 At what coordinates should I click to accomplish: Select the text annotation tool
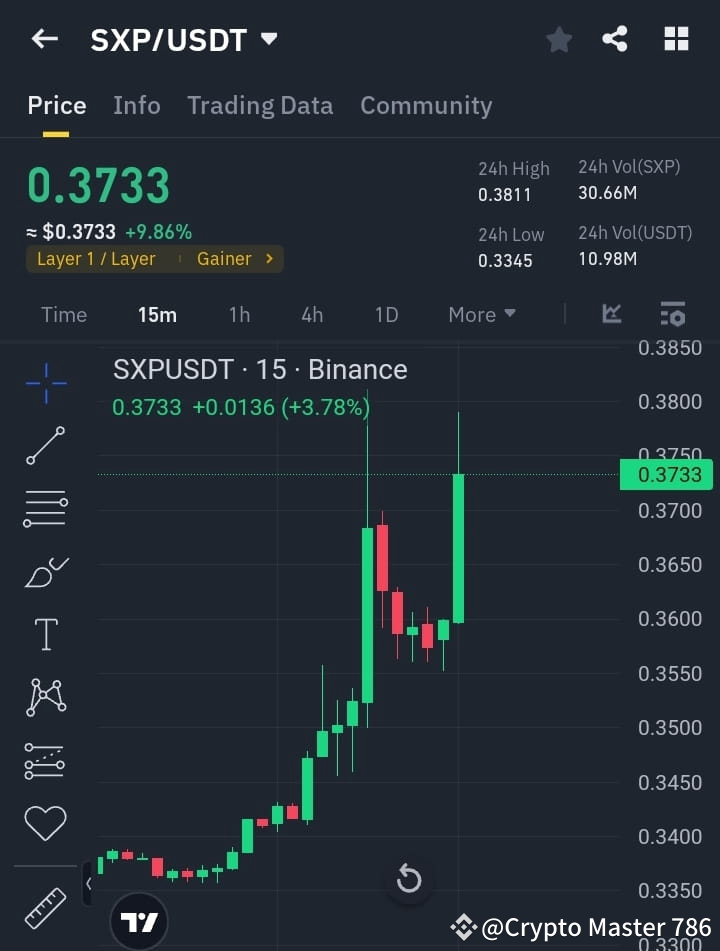[44, 633]
